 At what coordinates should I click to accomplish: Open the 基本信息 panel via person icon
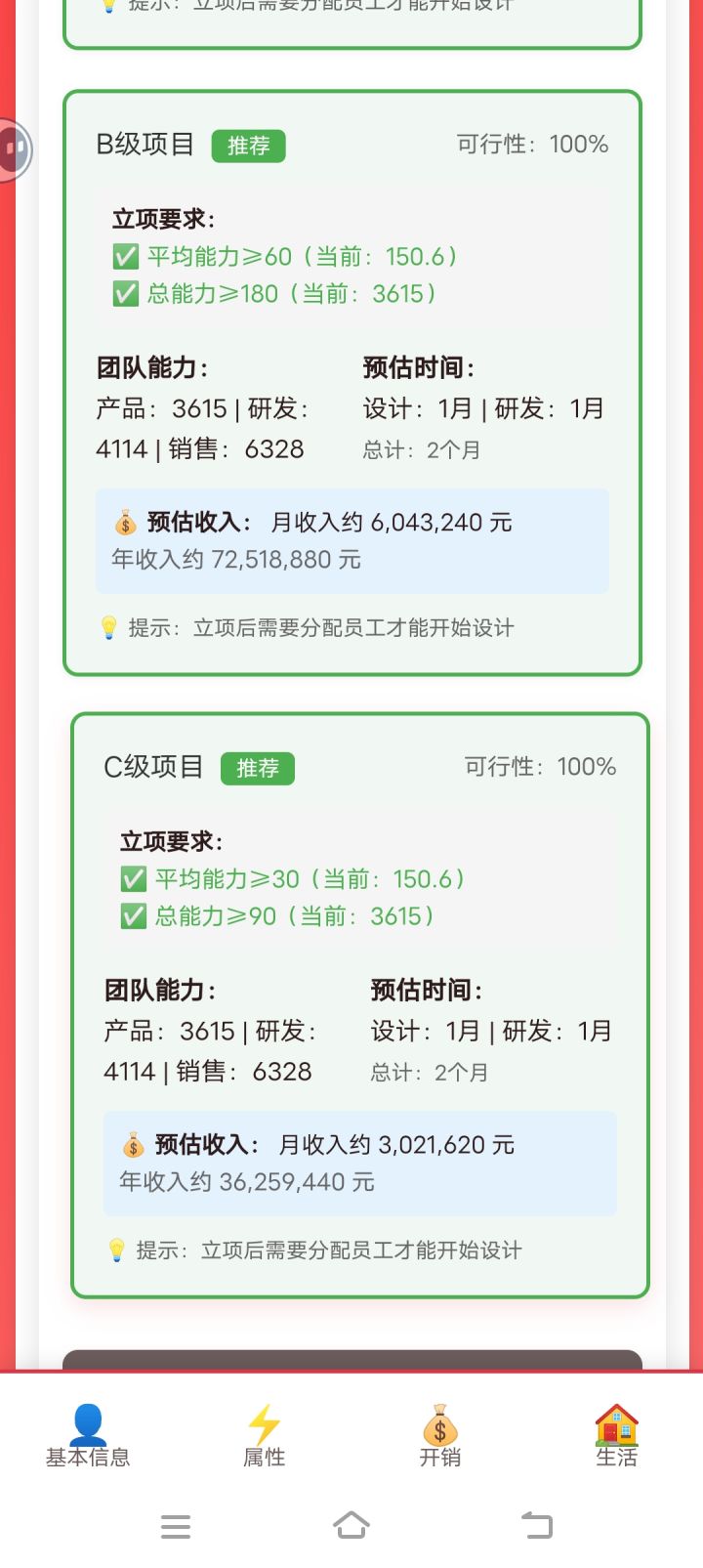pos(86,1427)
